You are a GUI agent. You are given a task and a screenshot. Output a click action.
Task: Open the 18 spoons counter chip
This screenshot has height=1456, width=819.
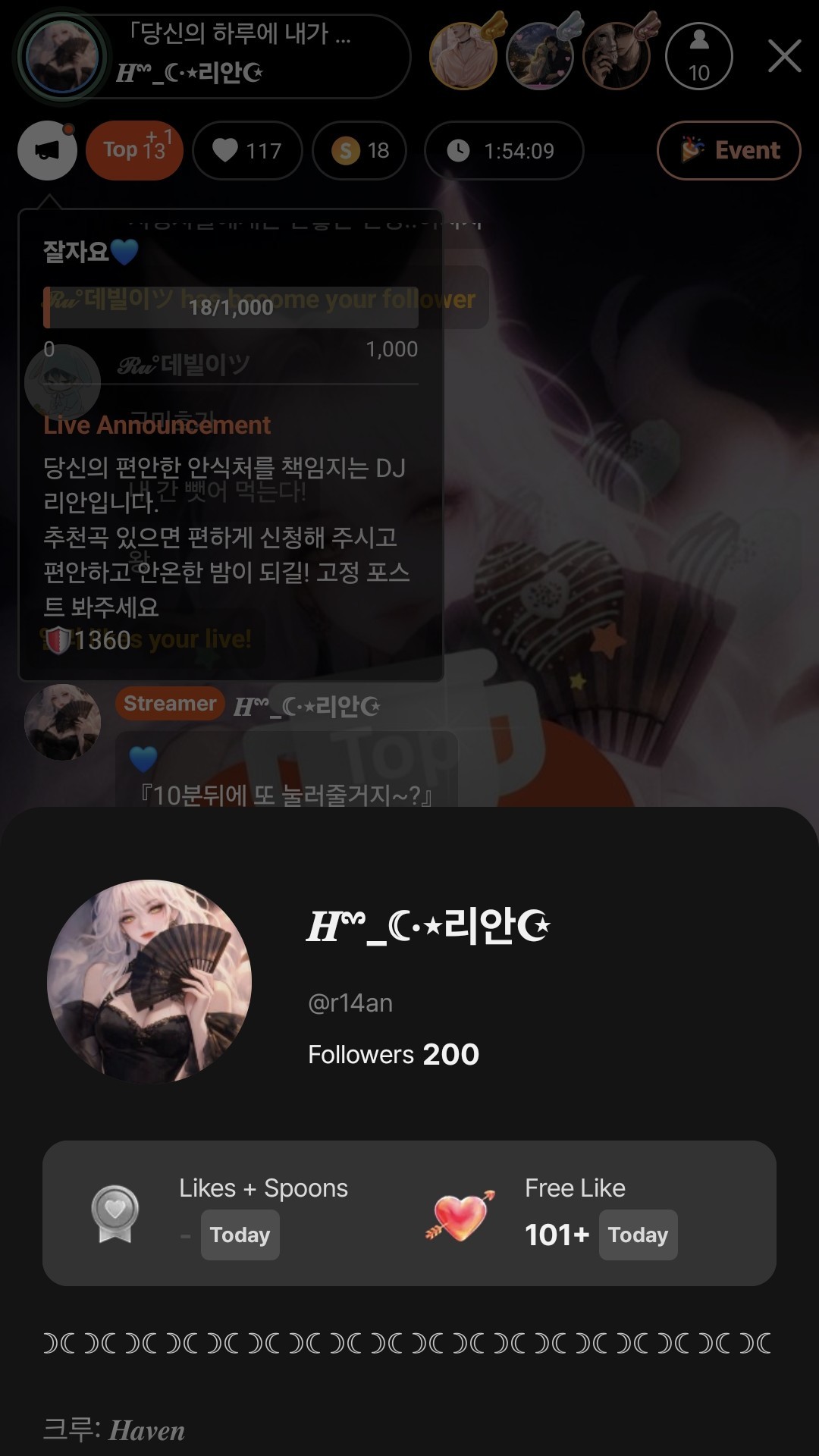tap(359, 150)
